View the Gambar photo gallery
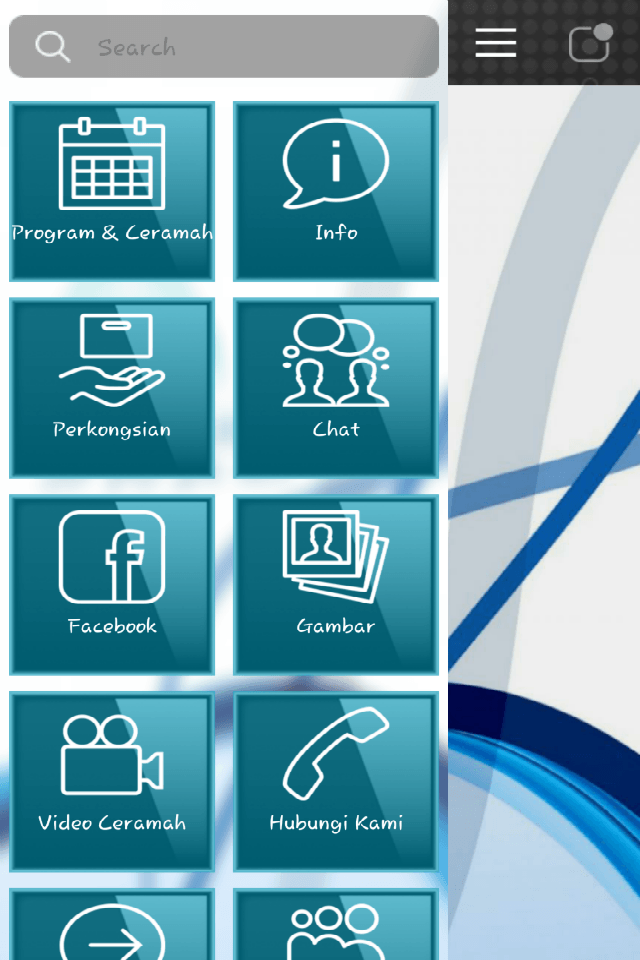Screen dimensions: 640x960 336,584
